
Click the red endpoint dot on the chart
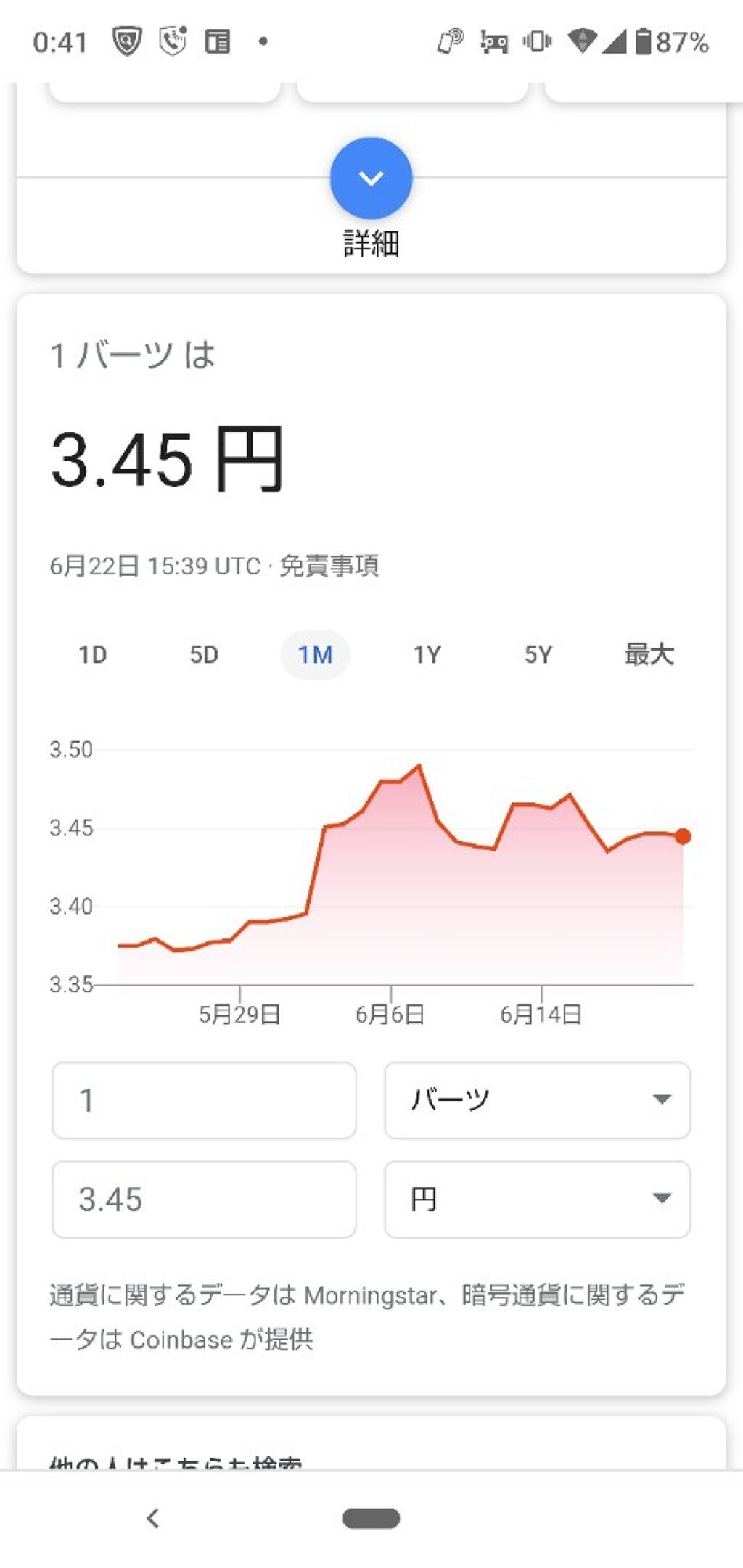682,837
